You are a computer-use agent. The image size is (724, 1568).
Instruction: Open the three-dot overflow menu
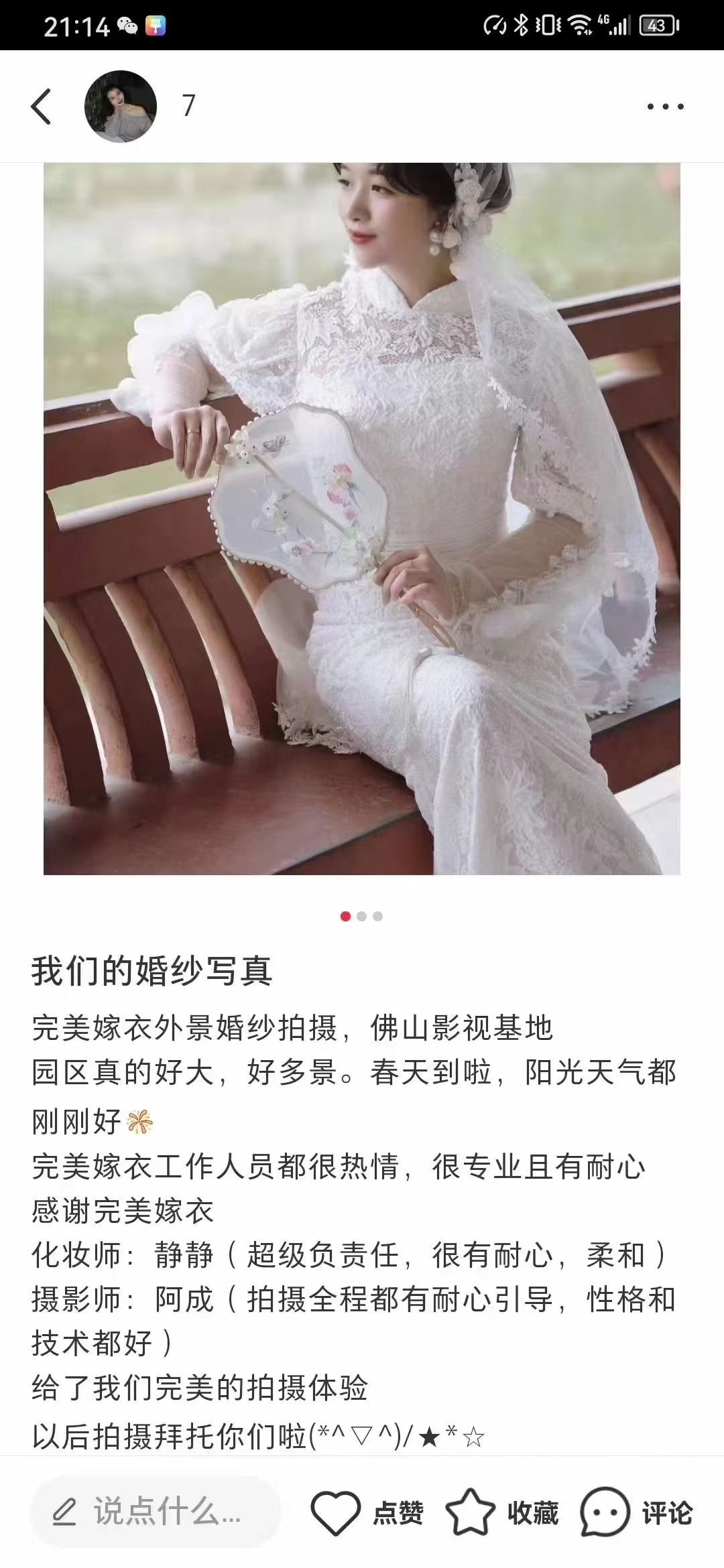pos(665,107)
